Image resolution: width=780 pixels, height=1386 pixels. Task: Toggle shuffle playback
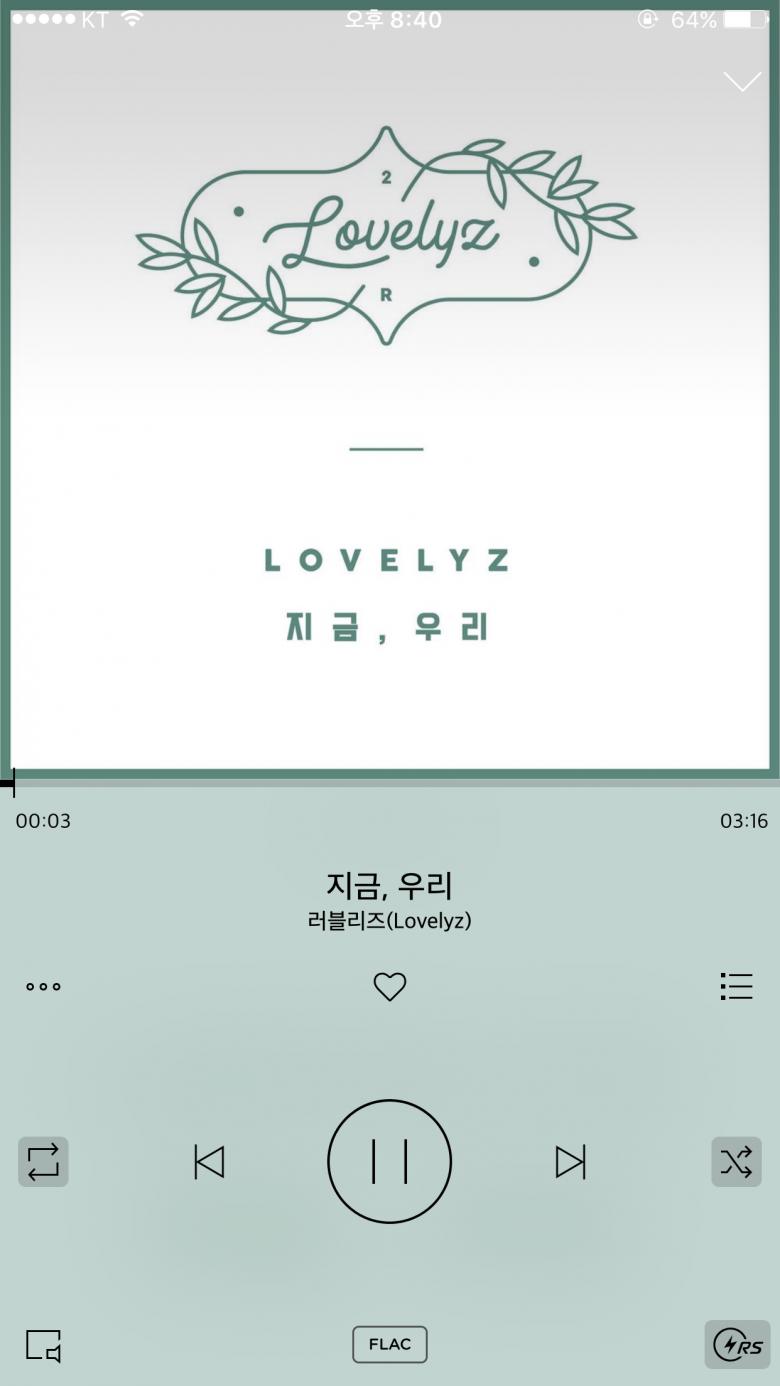coord(736,1162)
